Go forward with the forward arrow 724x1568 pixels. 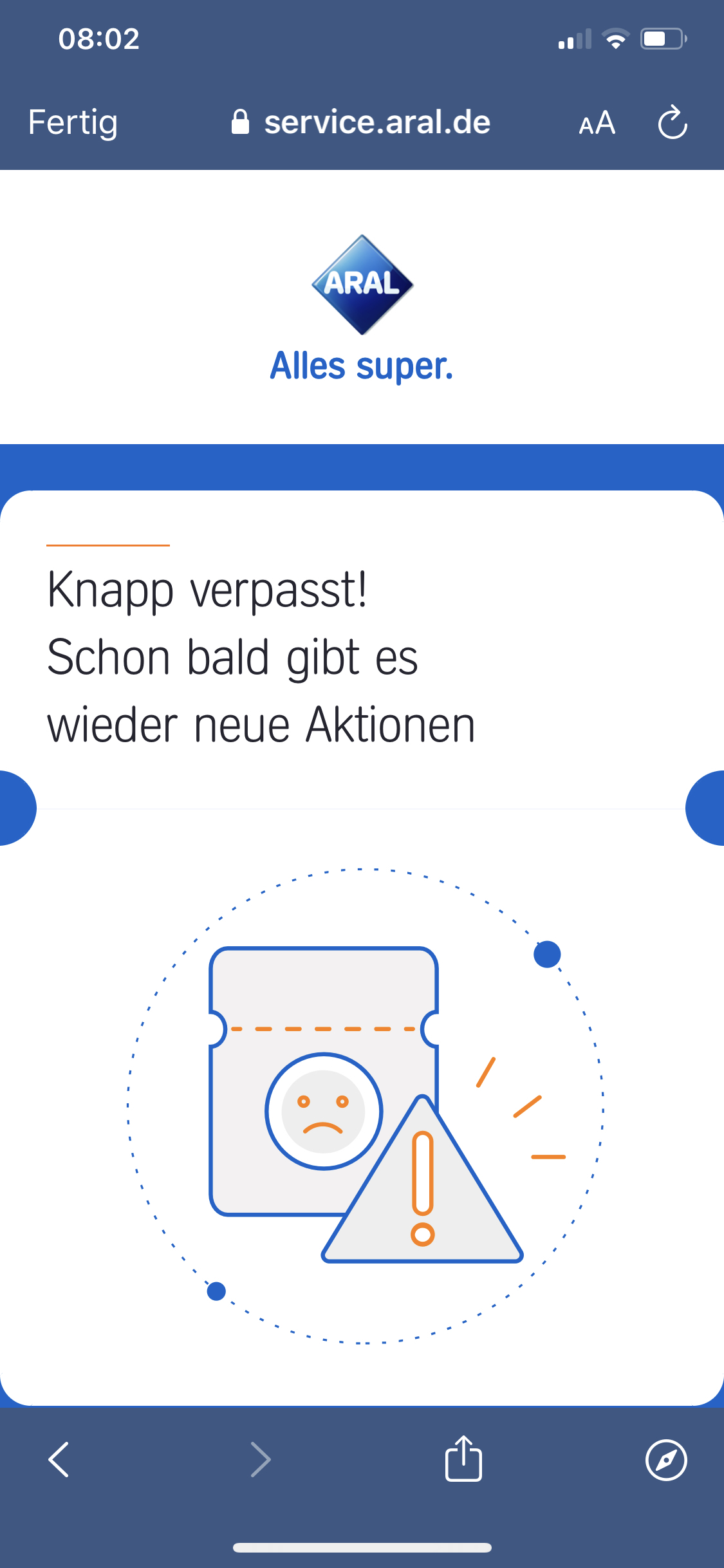(261, 1460)
